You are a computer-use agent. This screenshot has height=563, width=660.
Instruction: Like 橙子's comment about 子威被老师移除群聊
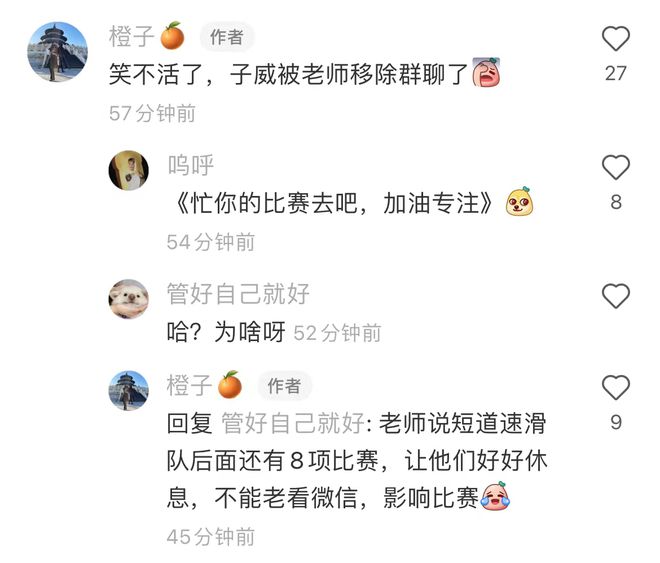coord(616,39)
